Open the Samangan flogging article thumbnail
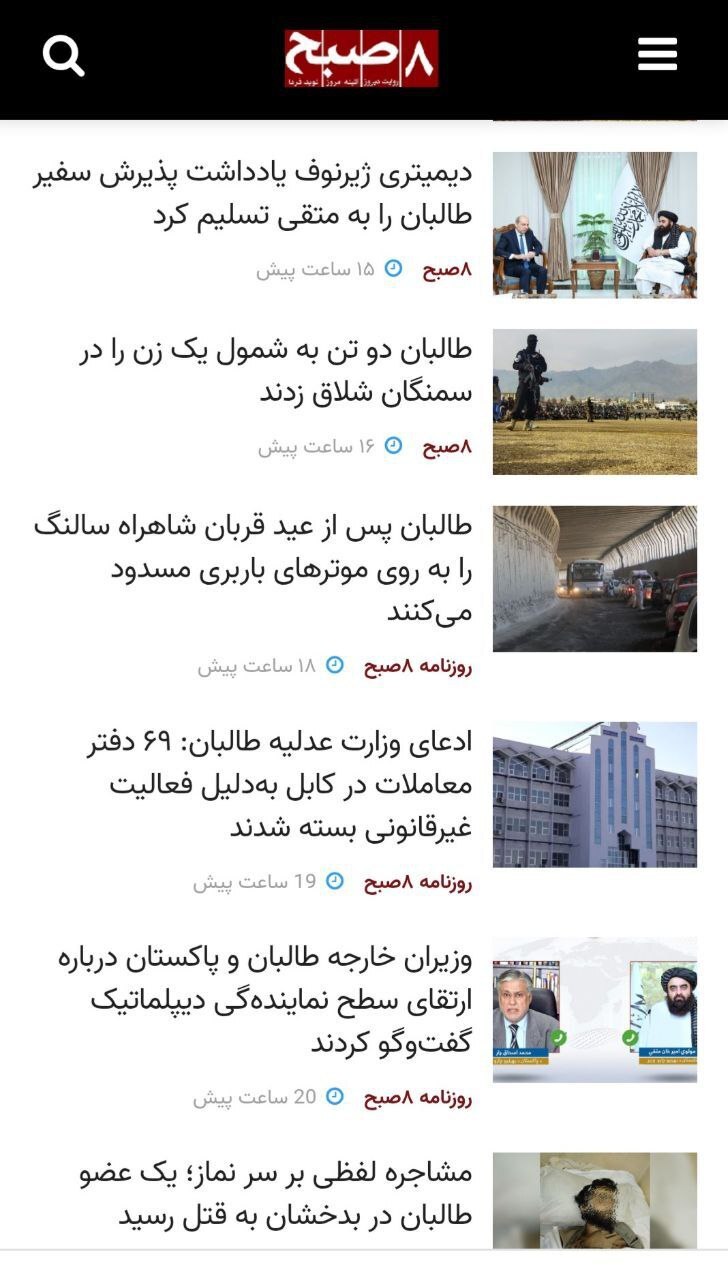The width and height of the screenshot is (728, 1280). pos(594,402)
